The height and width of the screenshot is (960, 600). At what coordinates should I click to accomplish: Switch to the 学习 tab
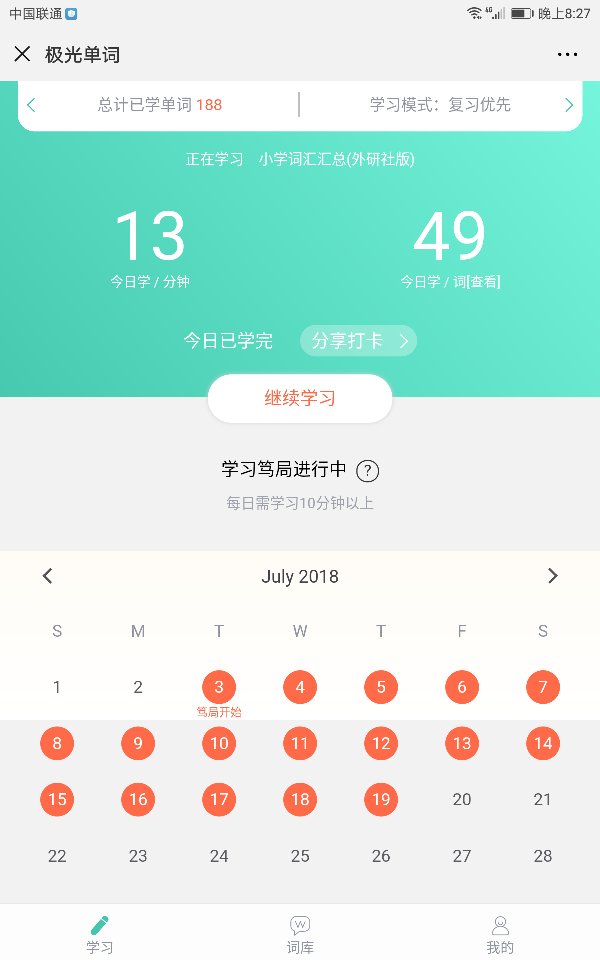[x=99, y=934]
